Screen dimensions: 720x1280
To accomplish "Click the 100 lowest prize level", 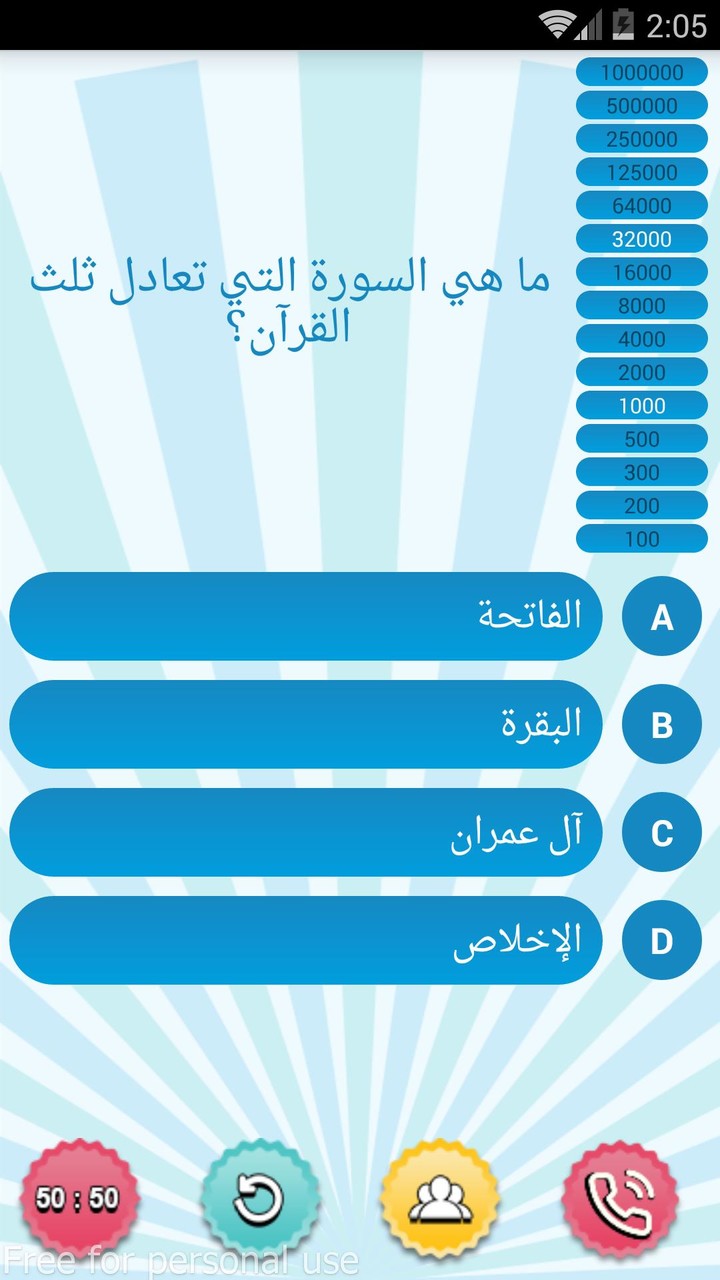I will (x=641, y=539).
